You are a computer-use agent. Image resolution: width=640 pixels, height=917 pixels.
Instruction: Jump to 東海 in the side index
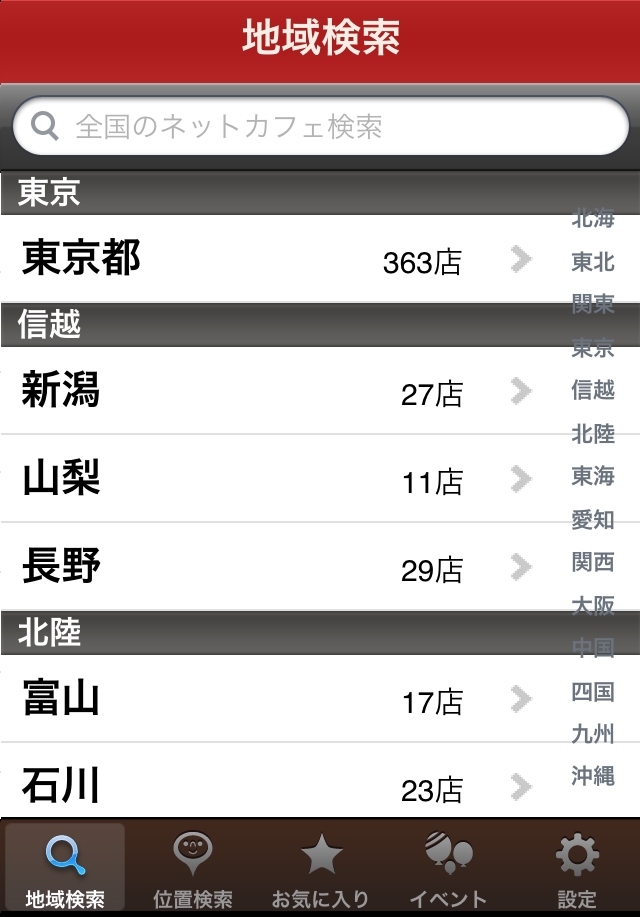(x=593, y=476)
